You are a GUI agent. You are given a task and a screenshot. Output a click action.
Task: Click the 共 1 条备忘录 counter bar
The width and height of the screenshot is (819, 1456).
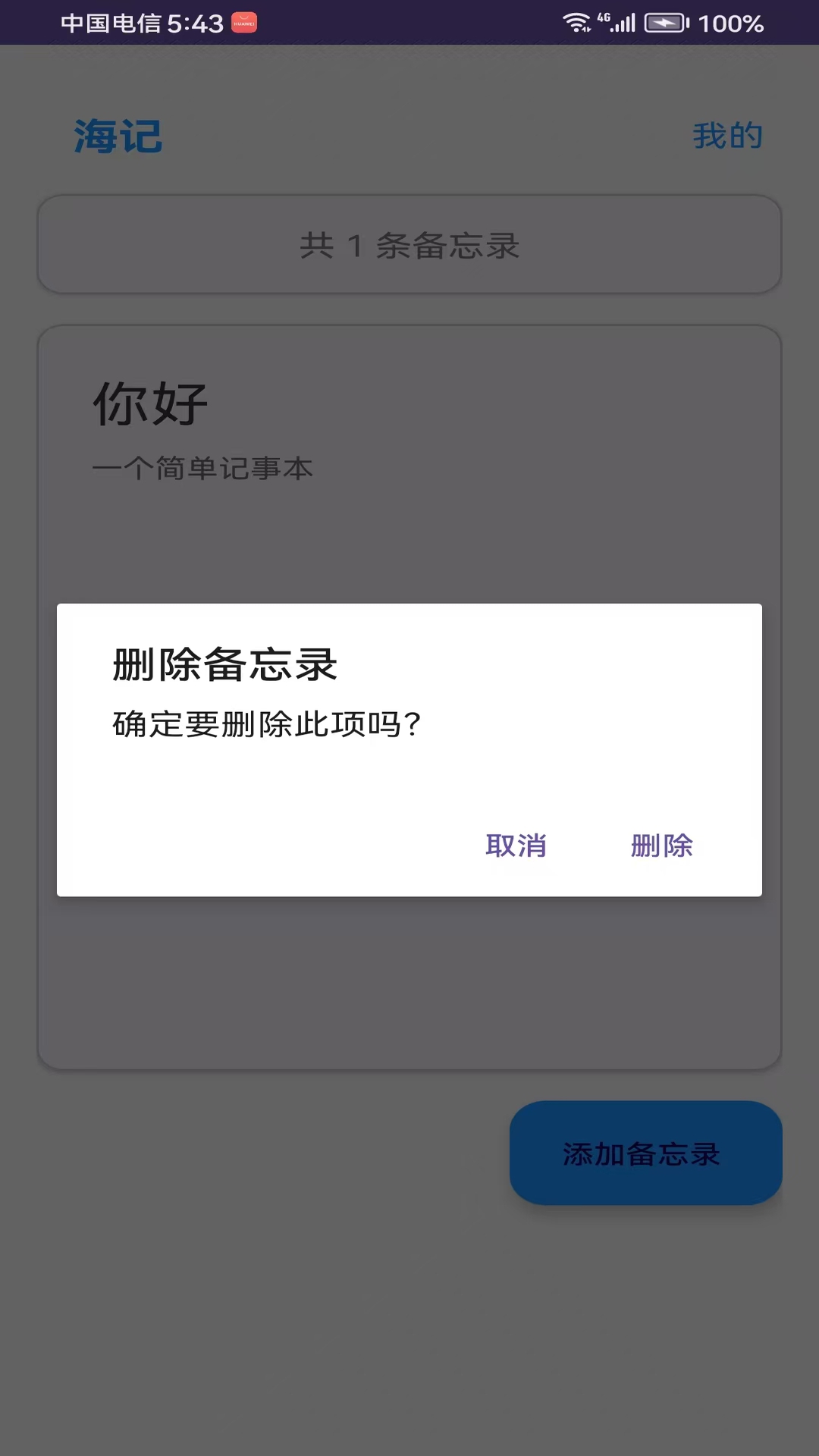pyautogui.click(x=409, y=244)
